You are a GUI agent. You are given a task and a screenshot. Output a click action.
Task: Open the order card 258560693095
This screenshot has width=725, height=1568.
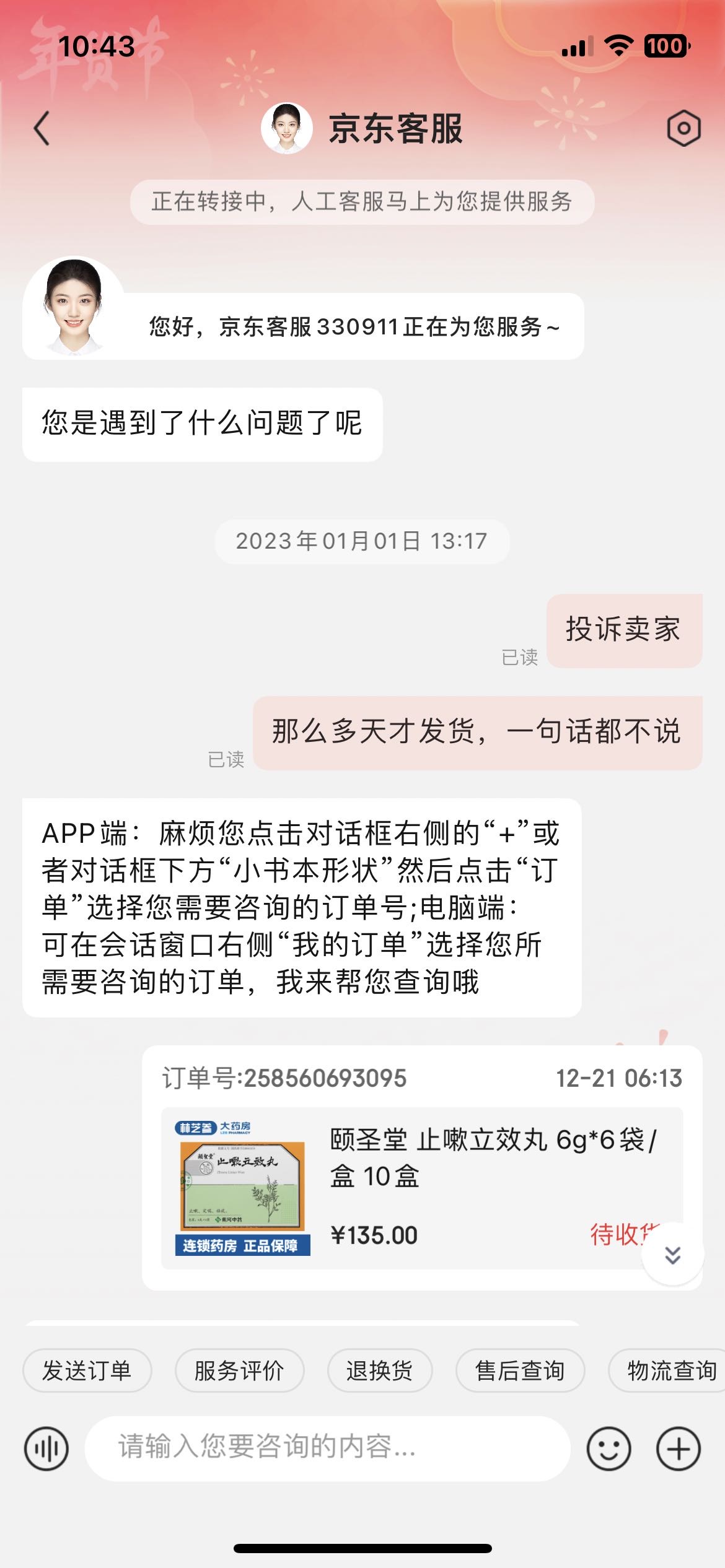[x=422, y=1167]
